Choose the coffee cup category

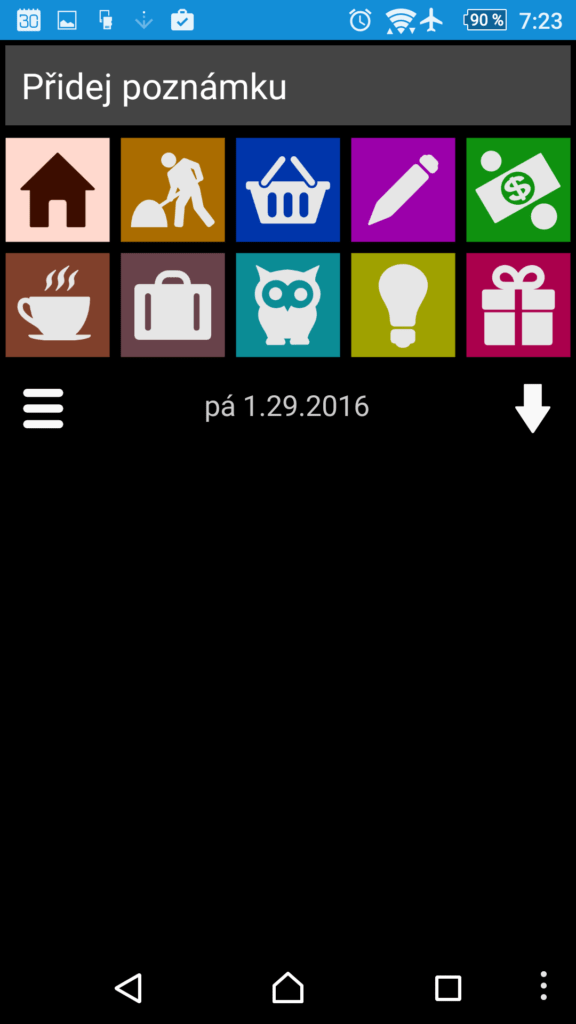(x=57, y=305)
